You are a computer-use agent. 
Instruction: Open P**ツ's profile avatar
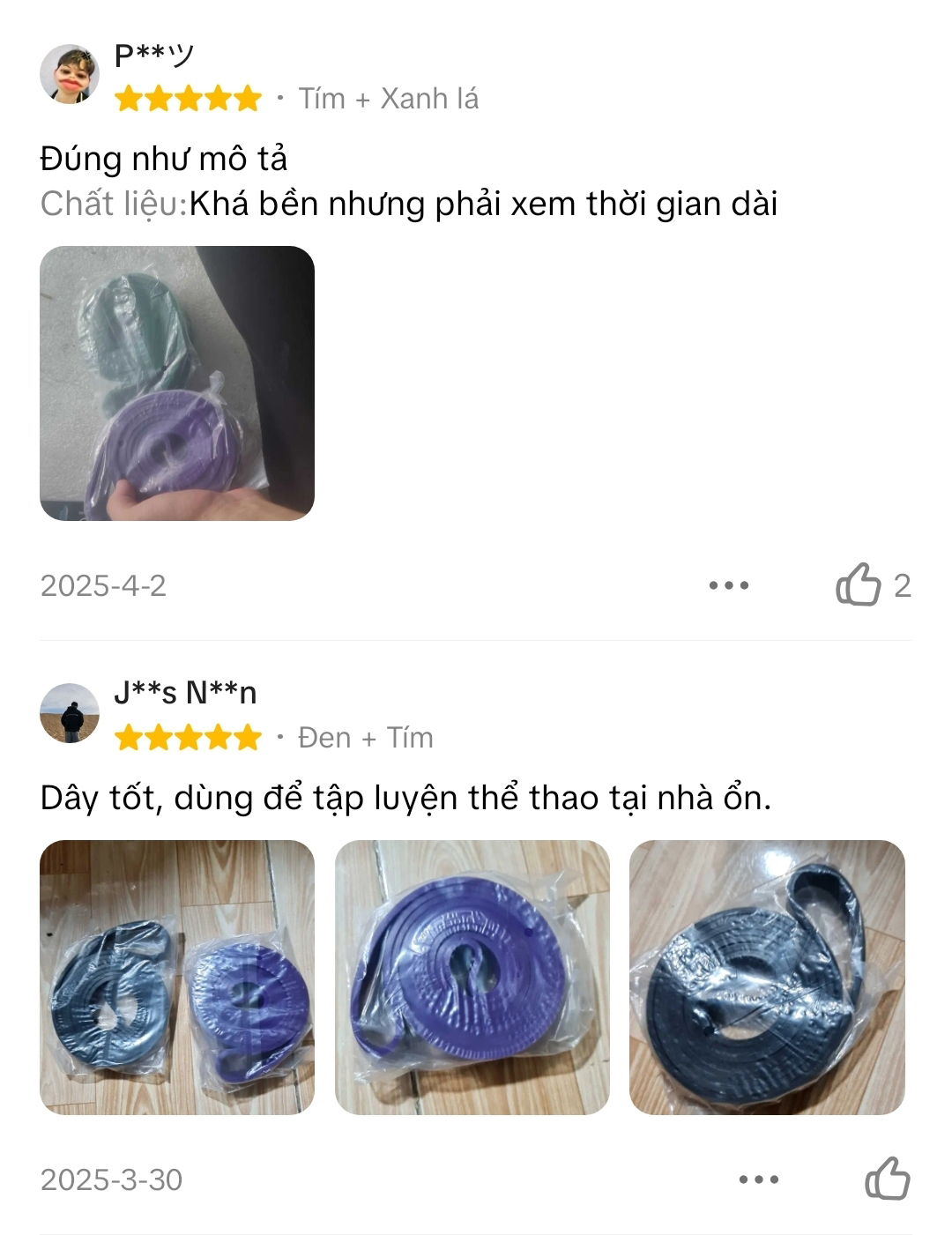point(70,74)
